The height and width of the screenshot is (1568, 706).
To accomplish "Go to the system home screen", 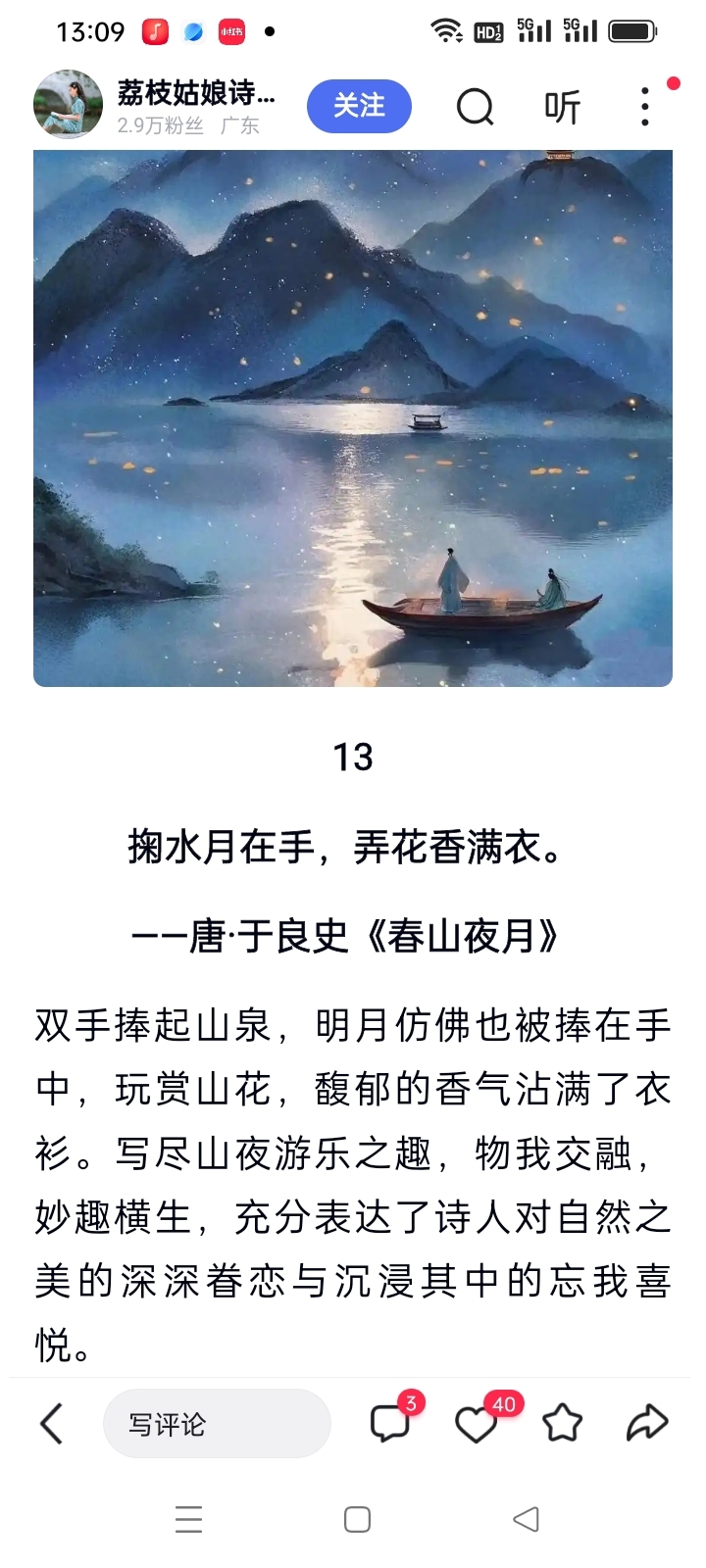I will 357,1519.
